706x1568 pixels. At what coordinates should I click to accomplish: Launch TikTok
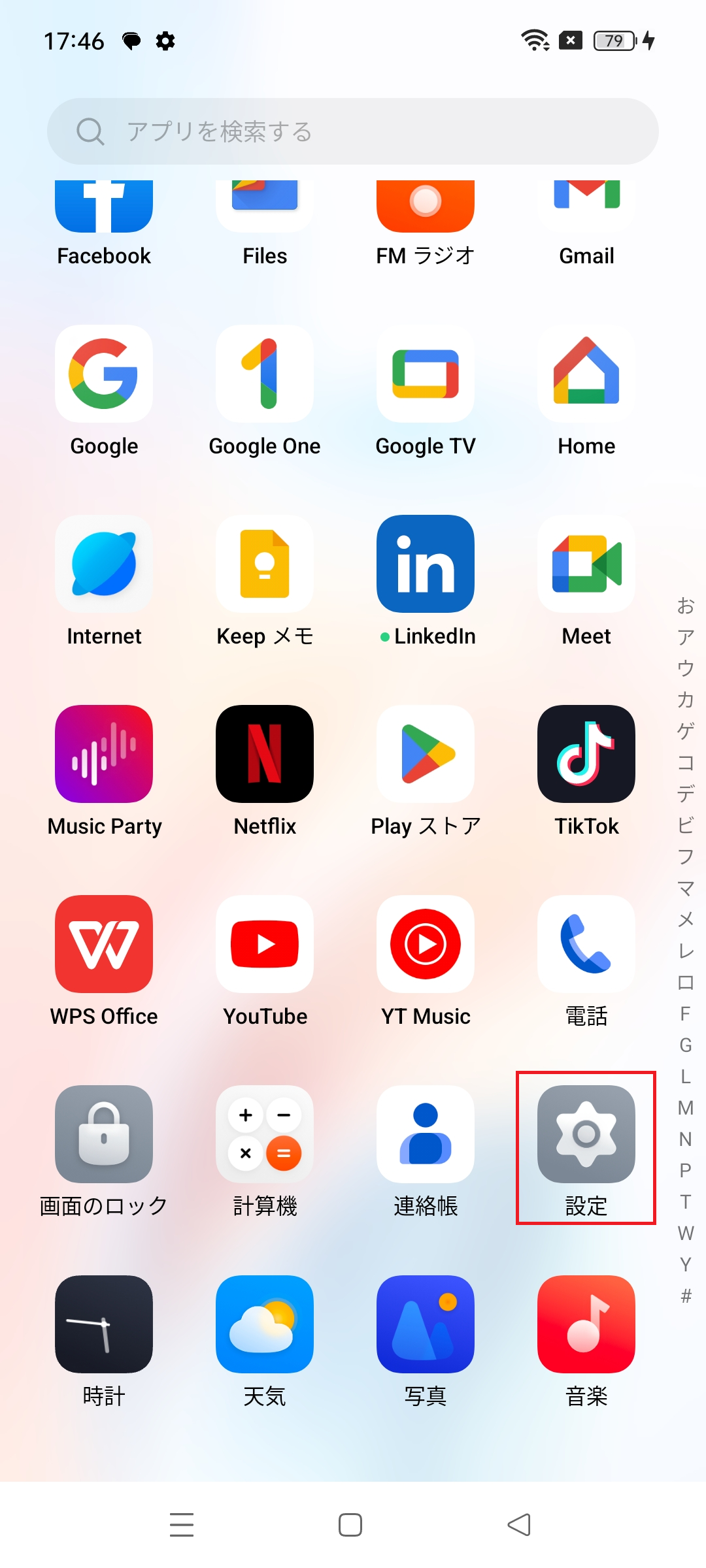click(586, 755)
